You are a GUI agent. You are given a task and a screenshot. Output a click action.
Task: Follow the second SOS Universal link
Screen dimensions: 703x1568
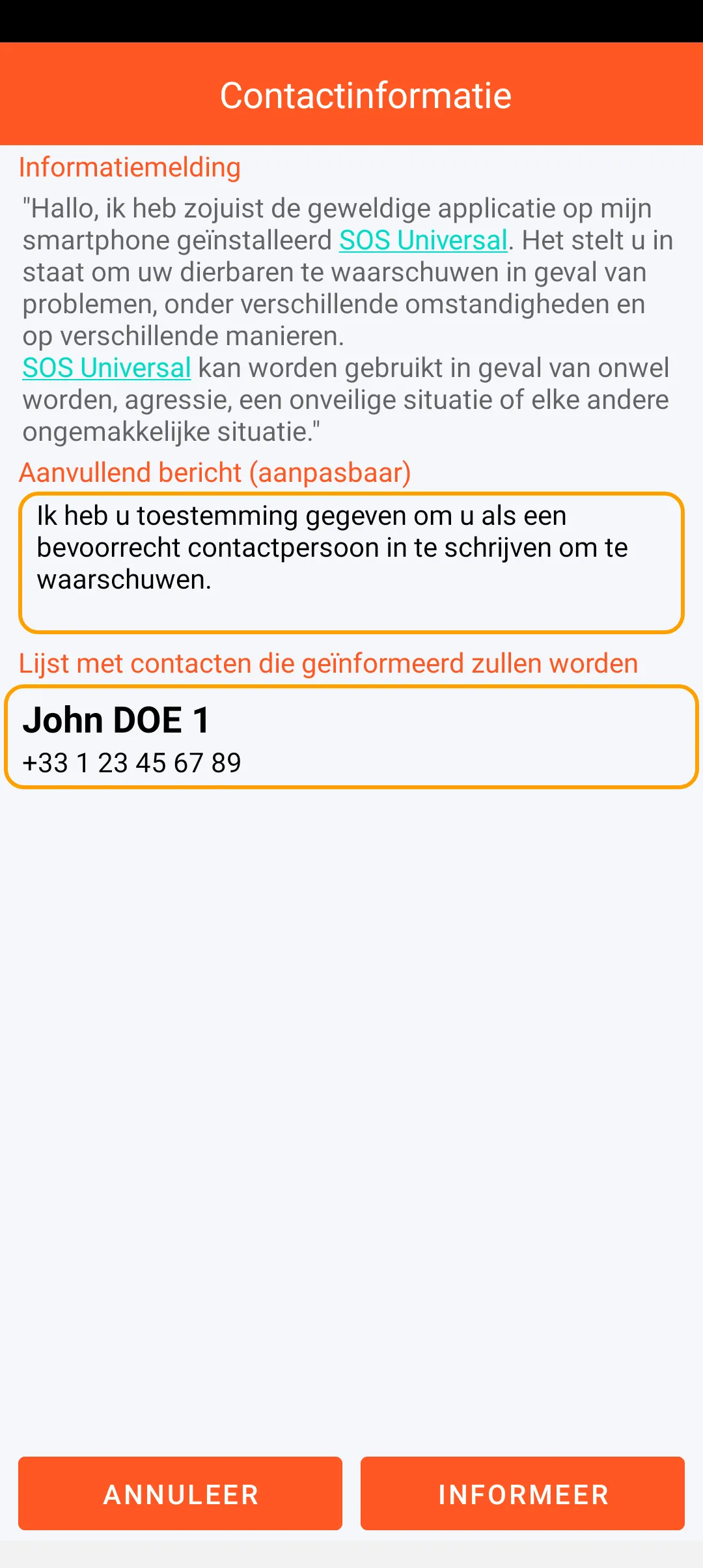(x=107, y=368)
